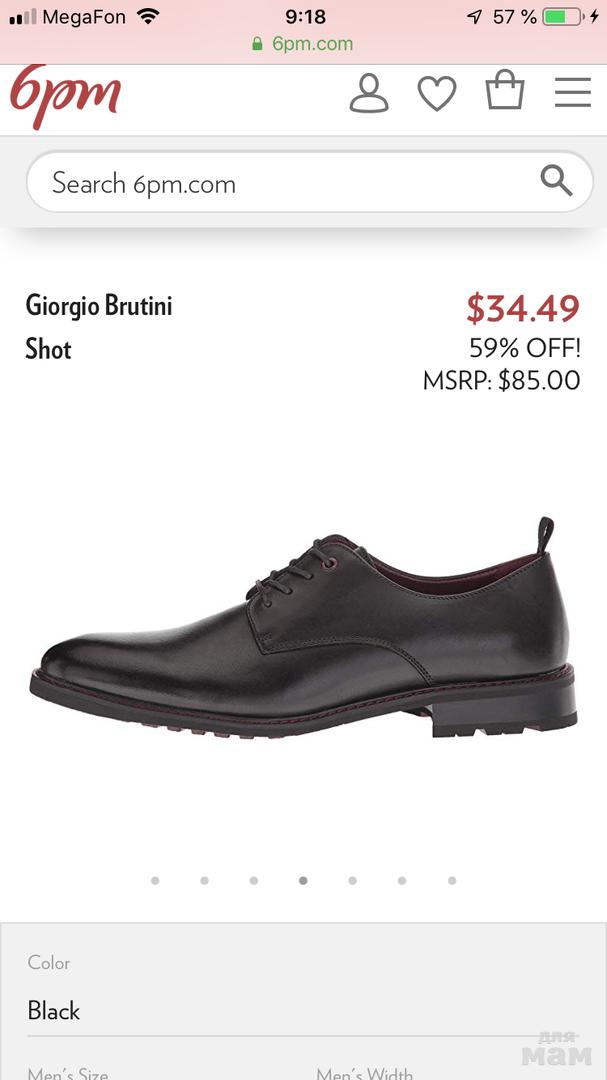
Task: Open the hamburger menu
Action: pyautogui.click(x=573, y=93)
